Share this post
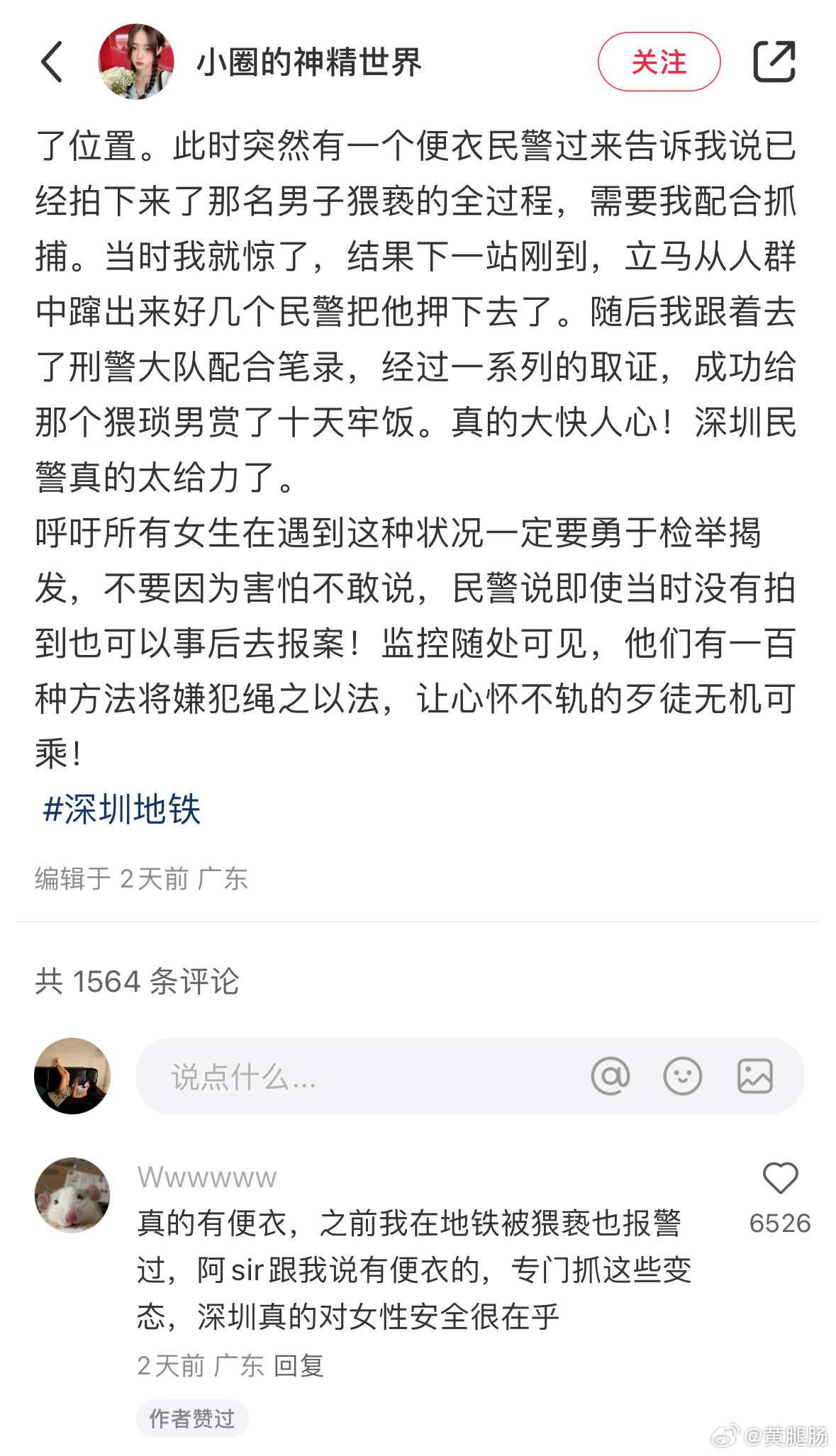 point(774,62)
